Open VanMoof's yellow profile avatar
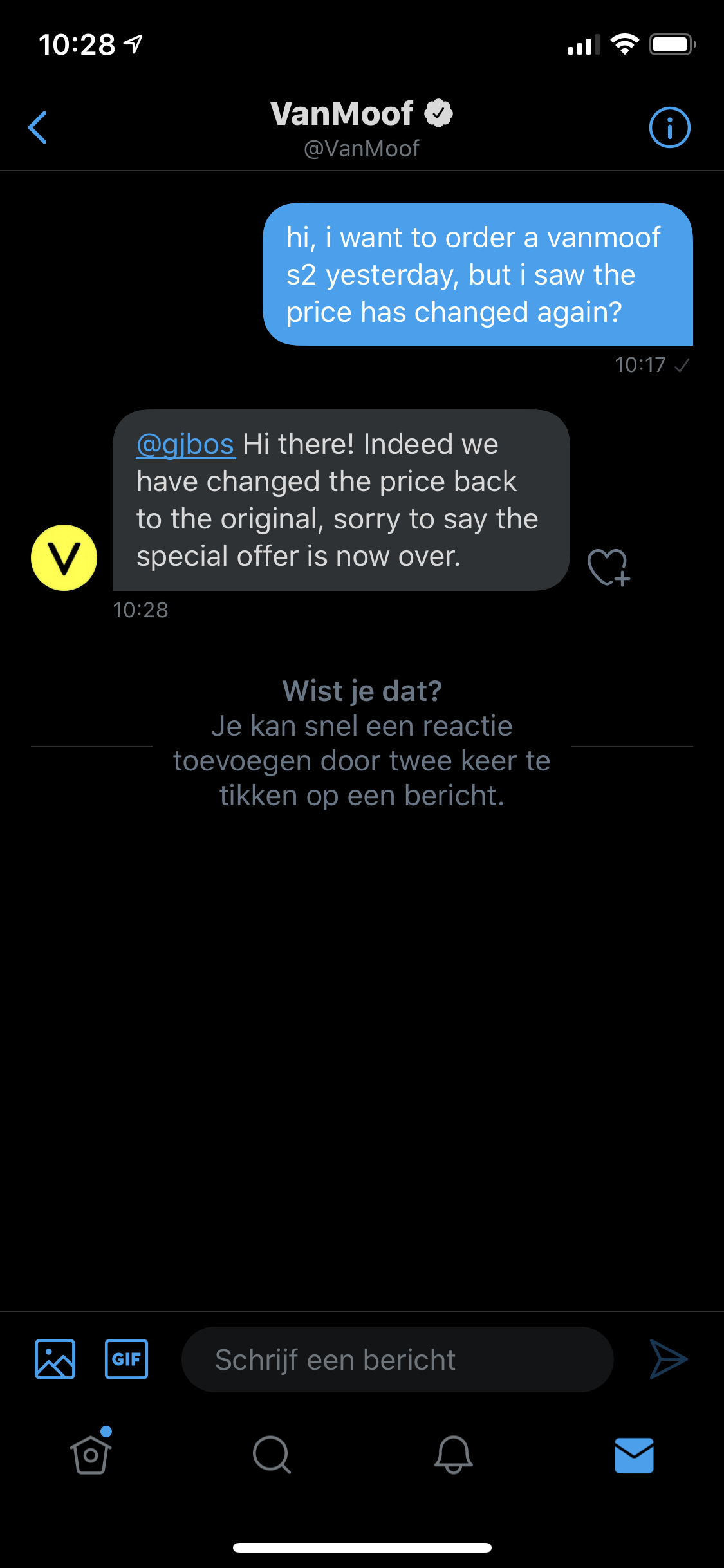The width and height of the screenshot is (724, 1568). click(x=64, y=557)
